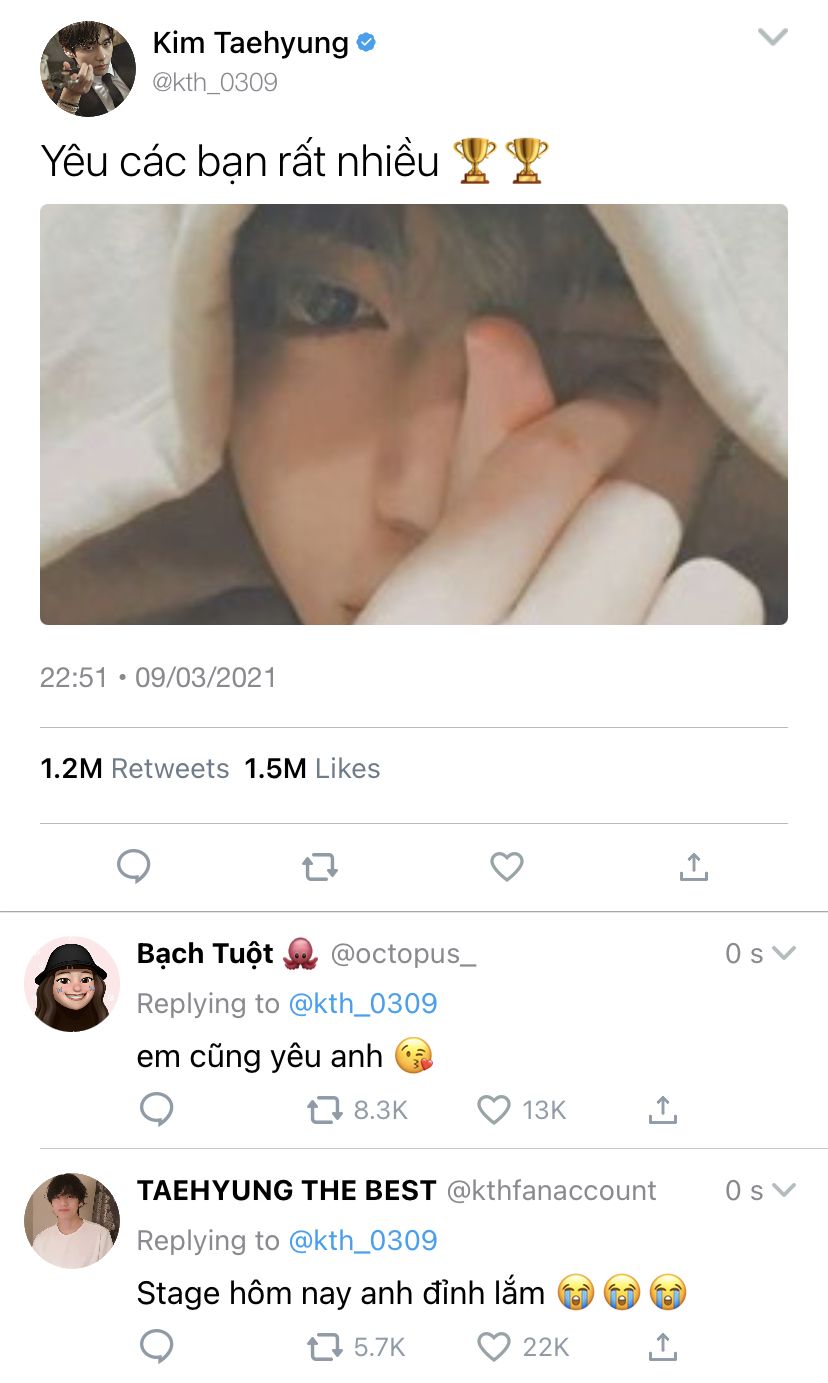Like TAEHYUNG THE BEST's reply
Viewport: 828px width, 1383px height.
point(494,1347)
